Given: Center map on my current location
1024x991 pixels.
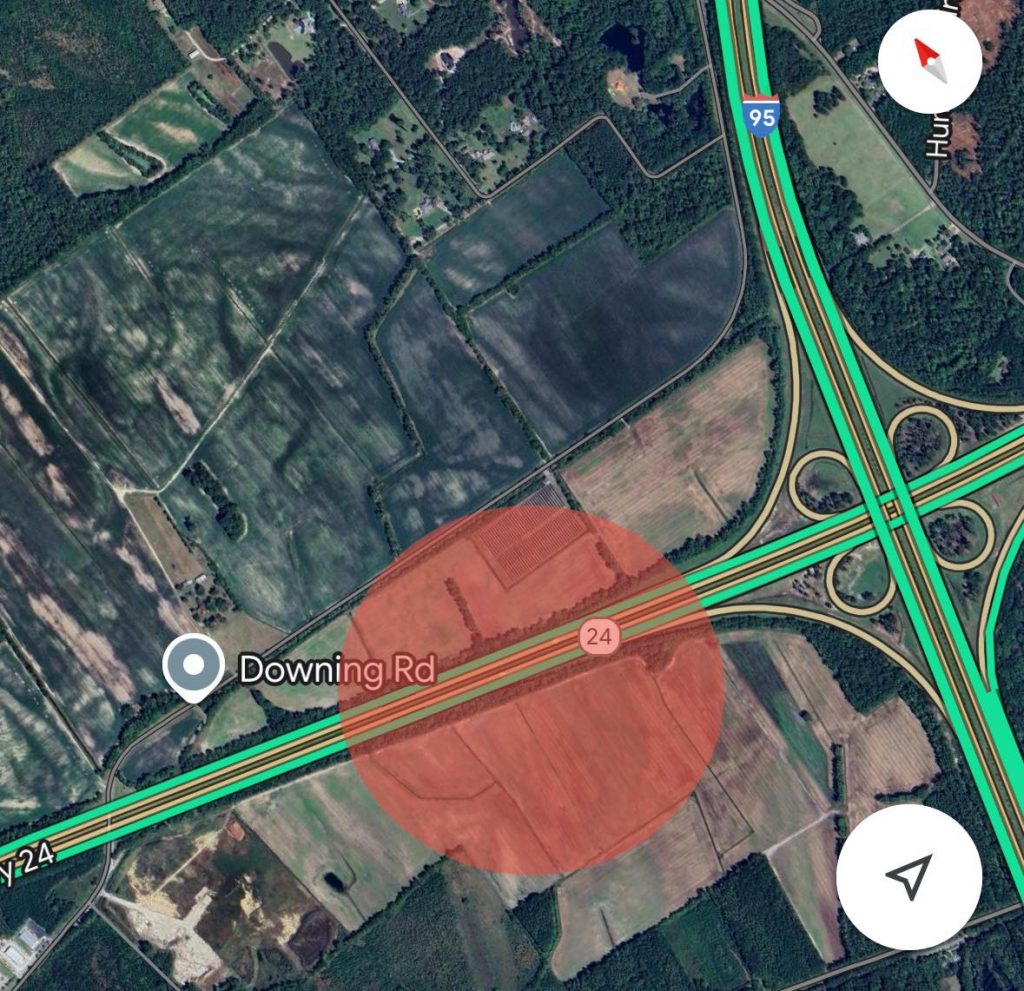Looking at the screenshot, I should (908, 876).
